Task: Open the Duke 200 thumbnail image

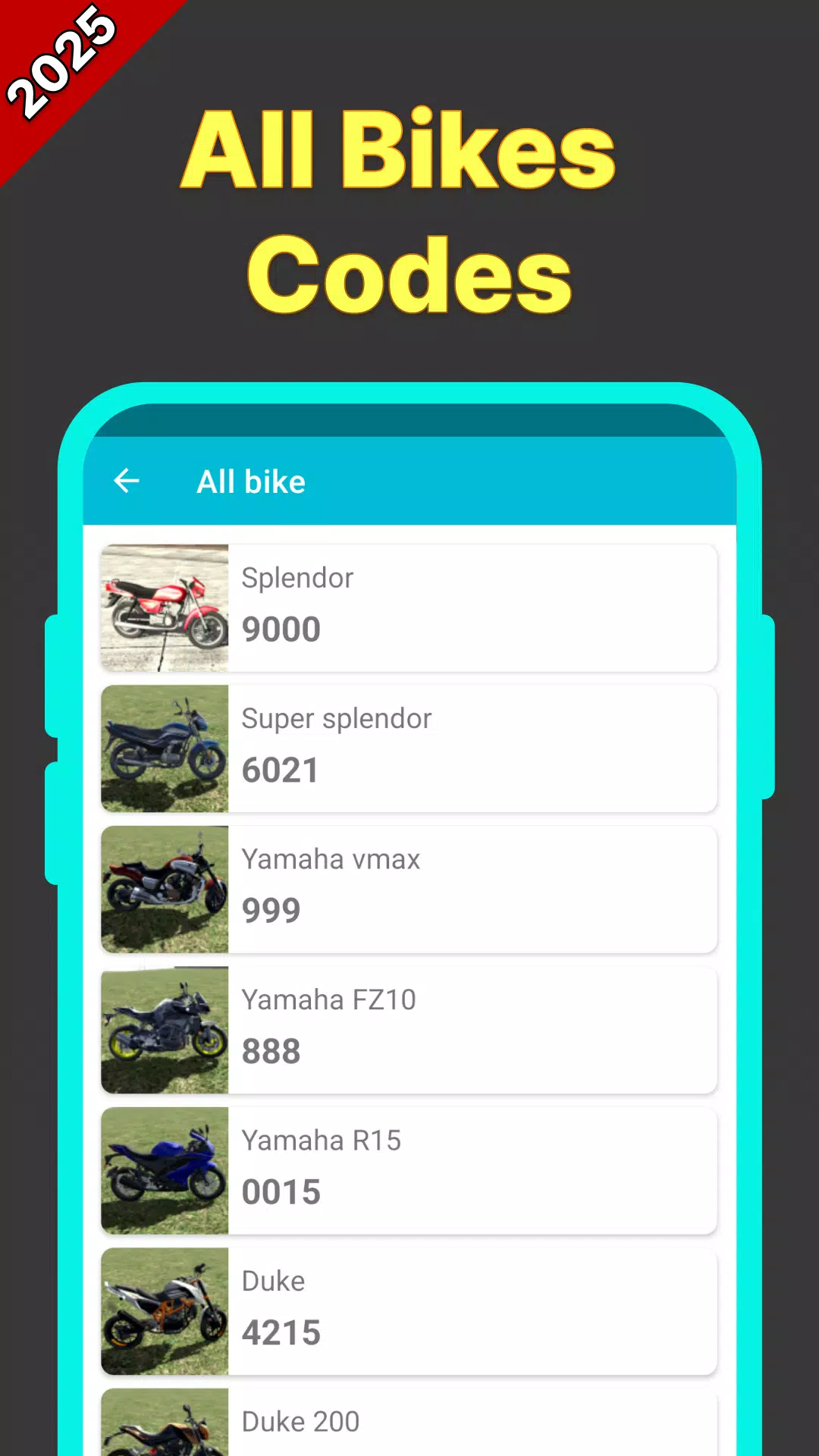Action: [x=164, y=1426]
